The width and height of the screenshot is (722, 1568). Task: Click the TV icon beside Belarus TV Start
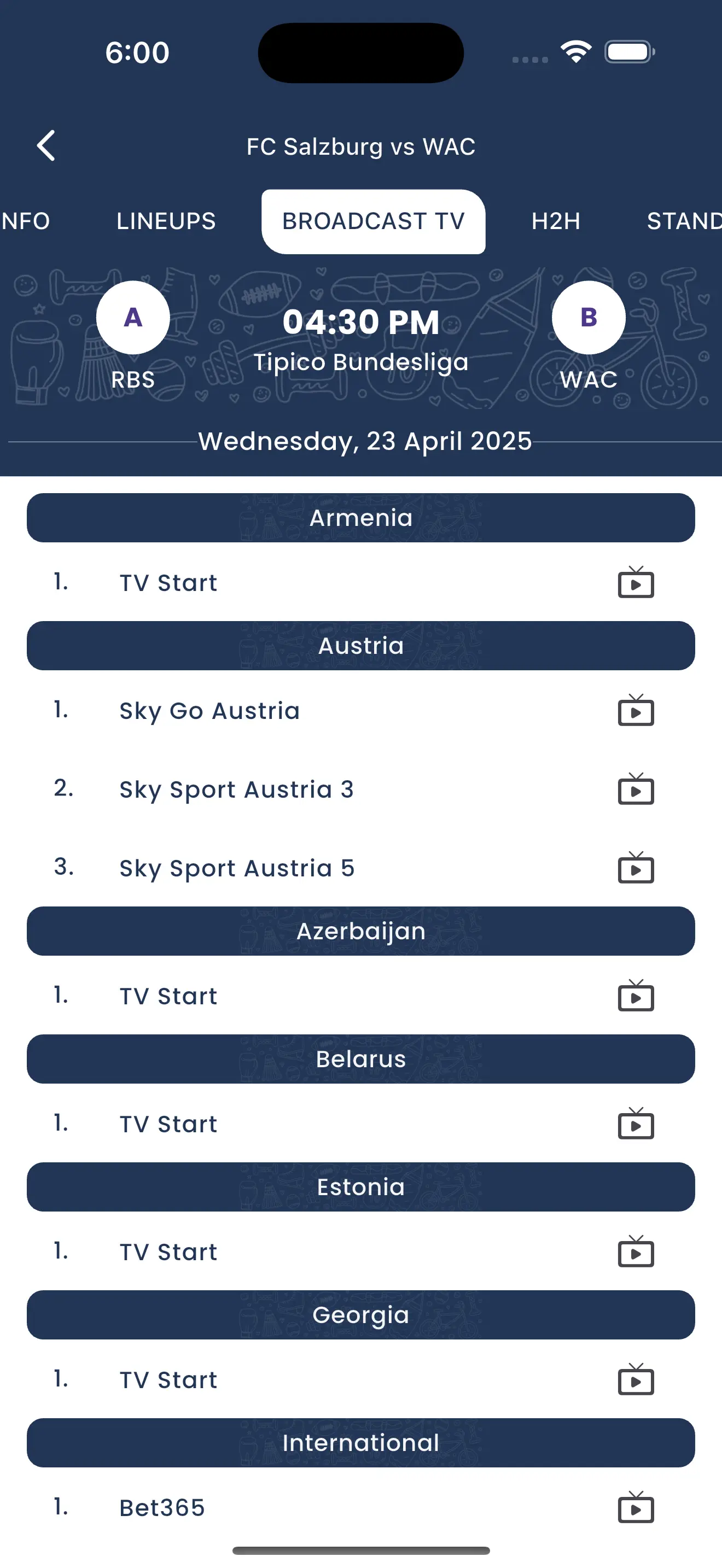tap(635, 1124)
